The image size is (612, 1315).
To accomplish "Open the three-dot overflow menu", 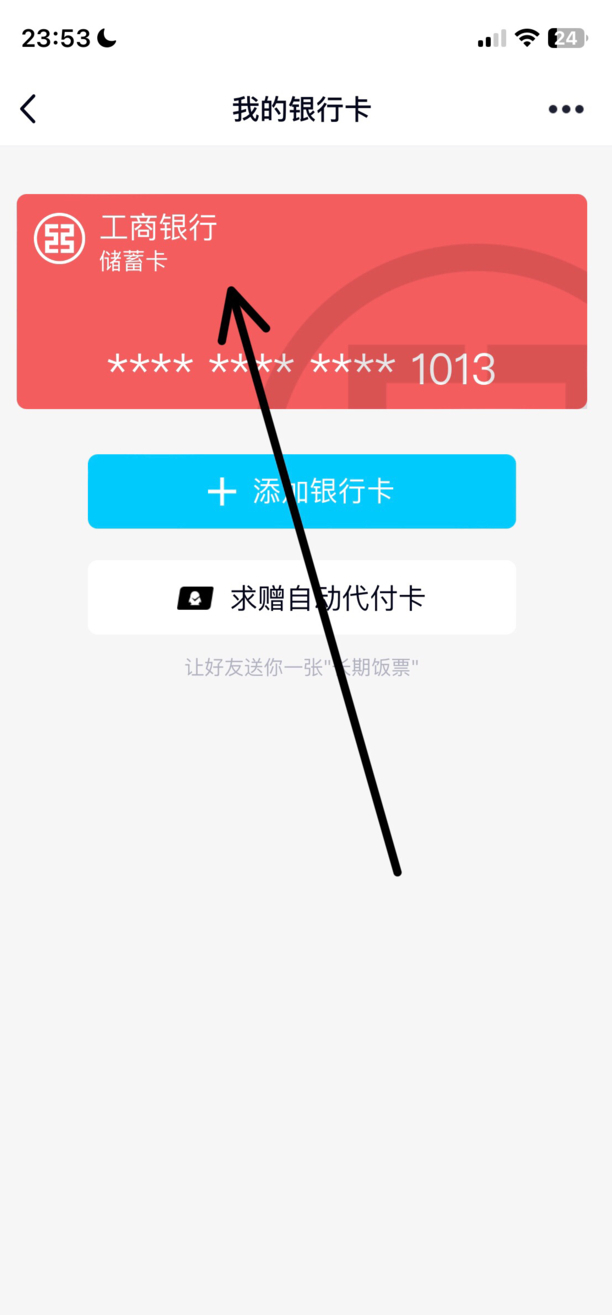I will pos(565,109).
